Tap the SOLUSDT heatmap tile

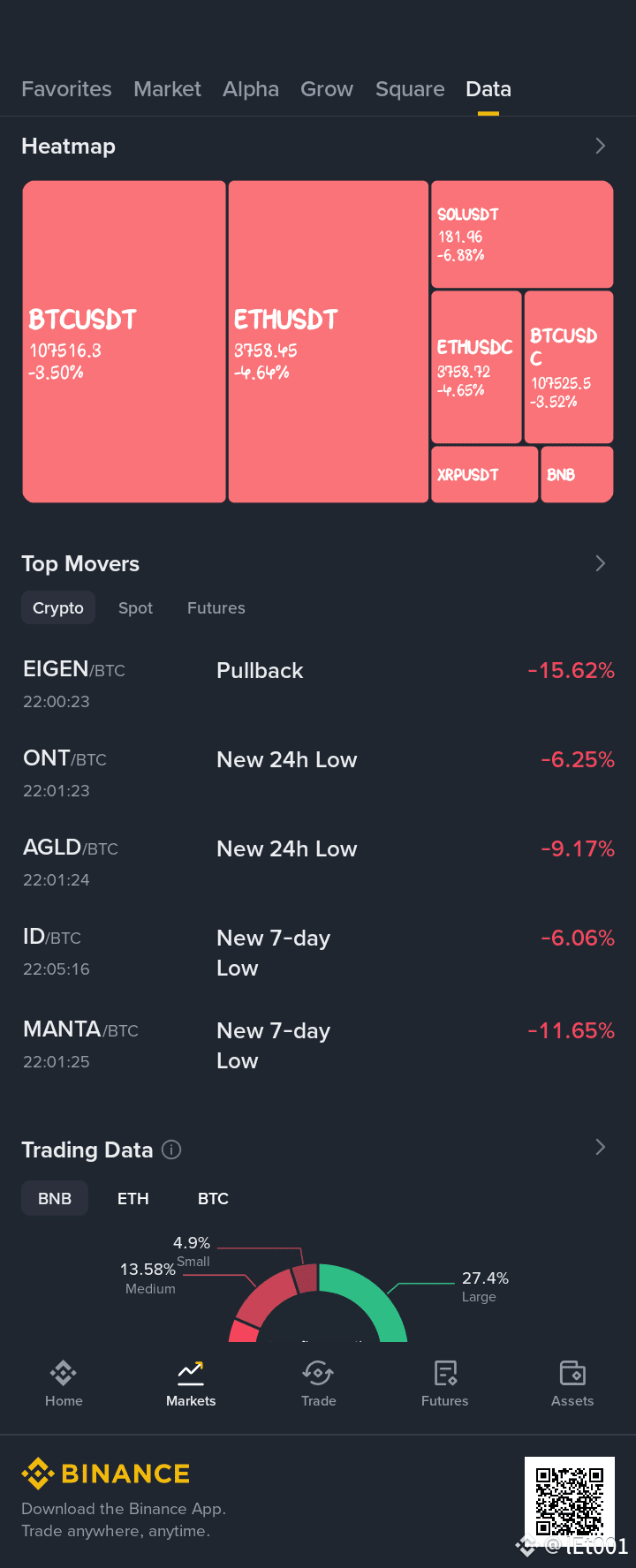pos(522,234)
